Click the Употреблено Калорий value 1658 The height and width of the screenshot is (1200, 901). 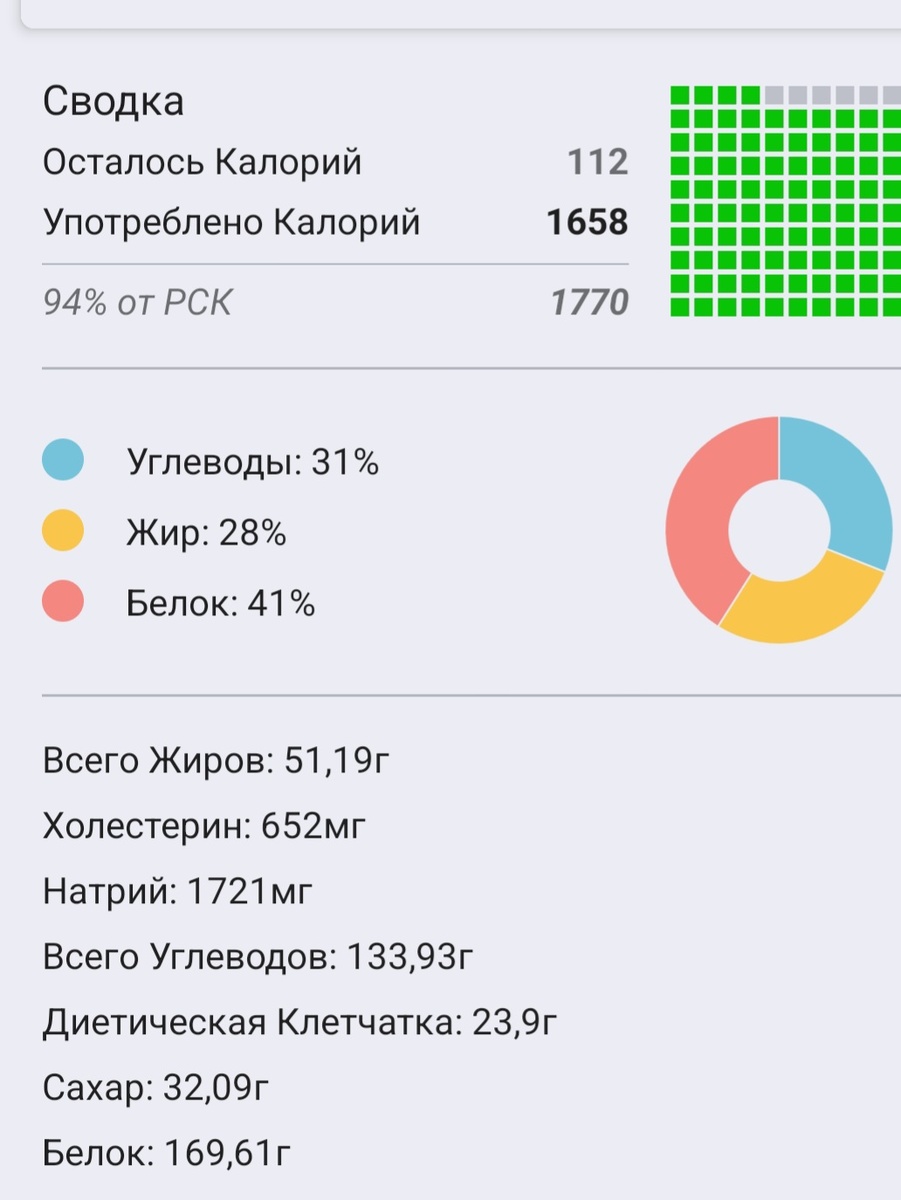[x=587, y=222]
